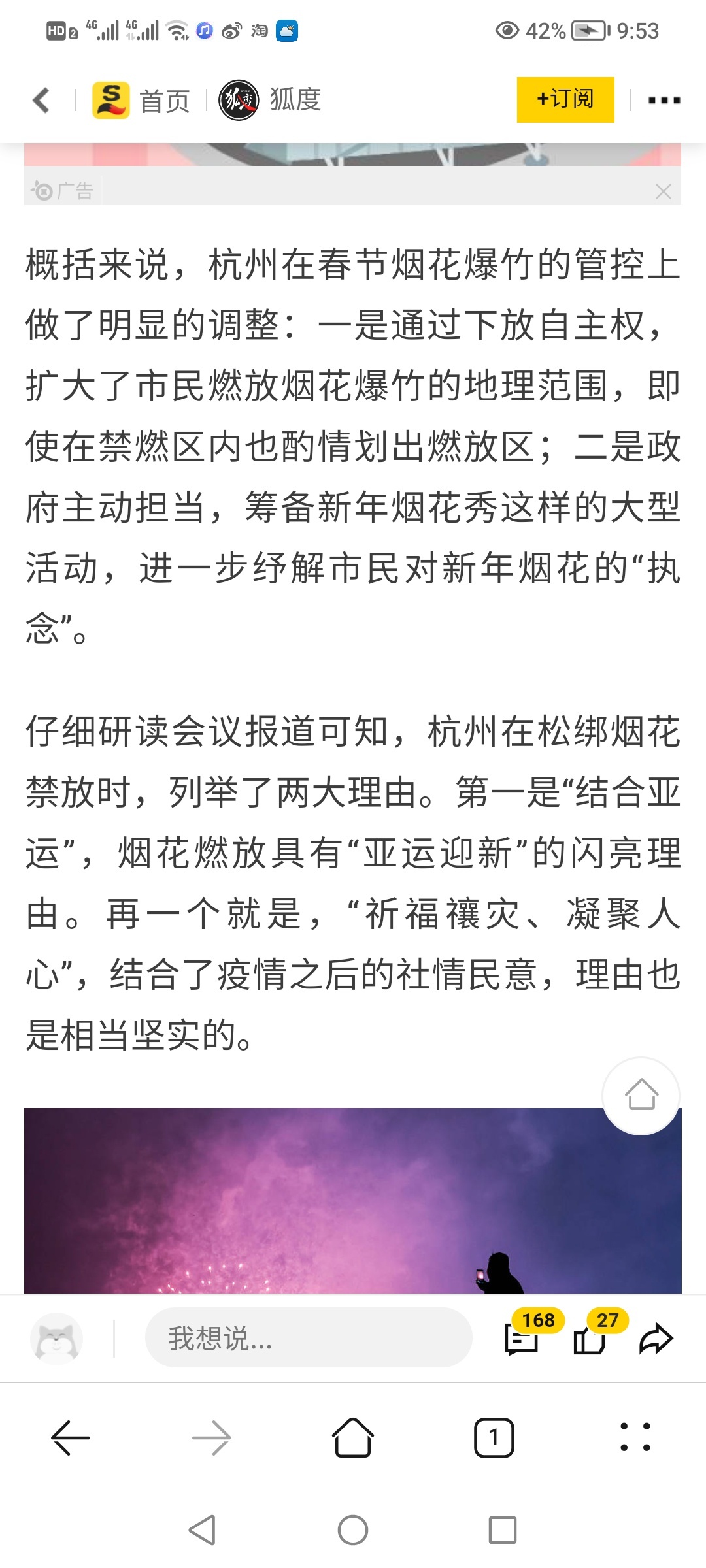Like the article with 27 likes
The width and height of the screenshot is (706, 1568).
(590, 1338)
